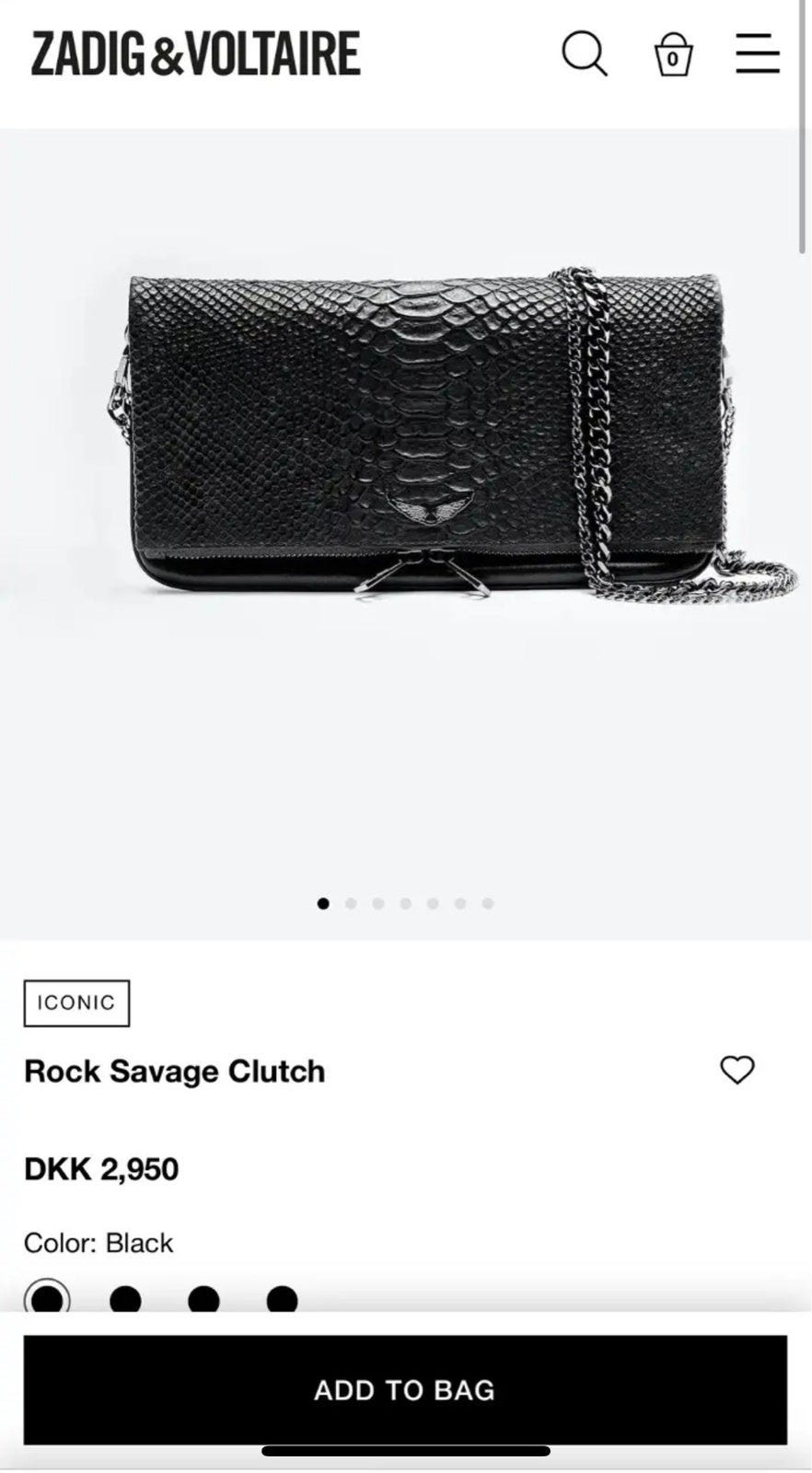Open the hamburger menu
812x1473 pixels.
point(758,53)
